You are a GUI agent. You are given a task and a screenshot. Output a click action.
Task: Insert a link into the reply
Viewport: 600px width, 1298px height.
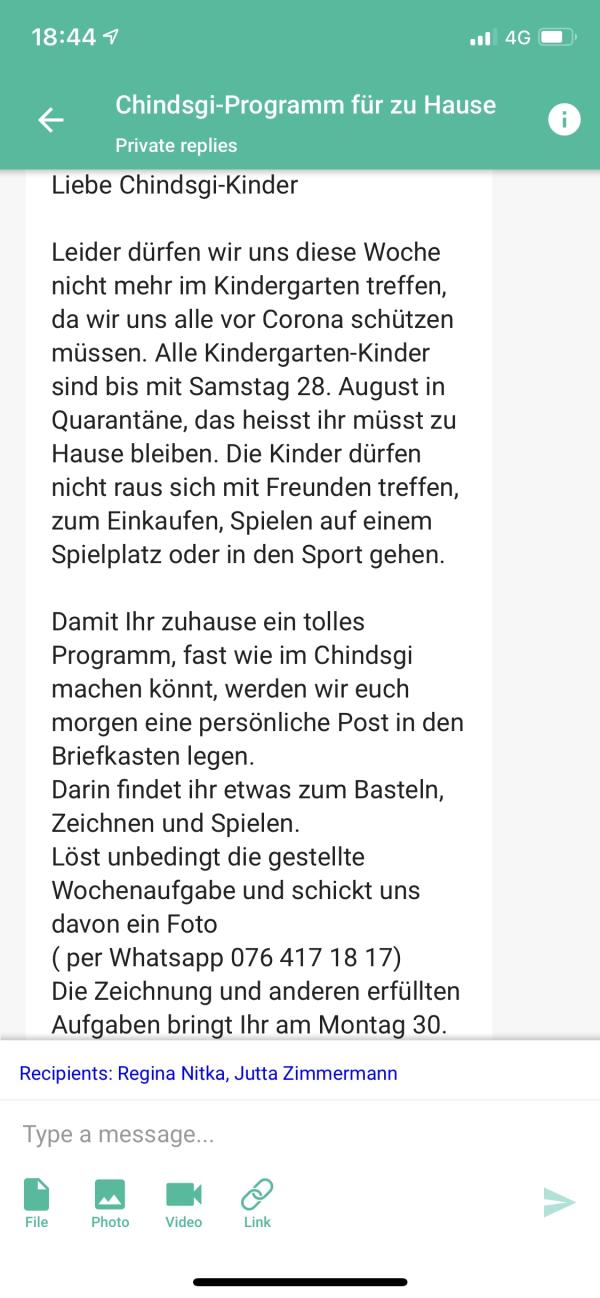pyautogui.click(x=257, y=1203)
